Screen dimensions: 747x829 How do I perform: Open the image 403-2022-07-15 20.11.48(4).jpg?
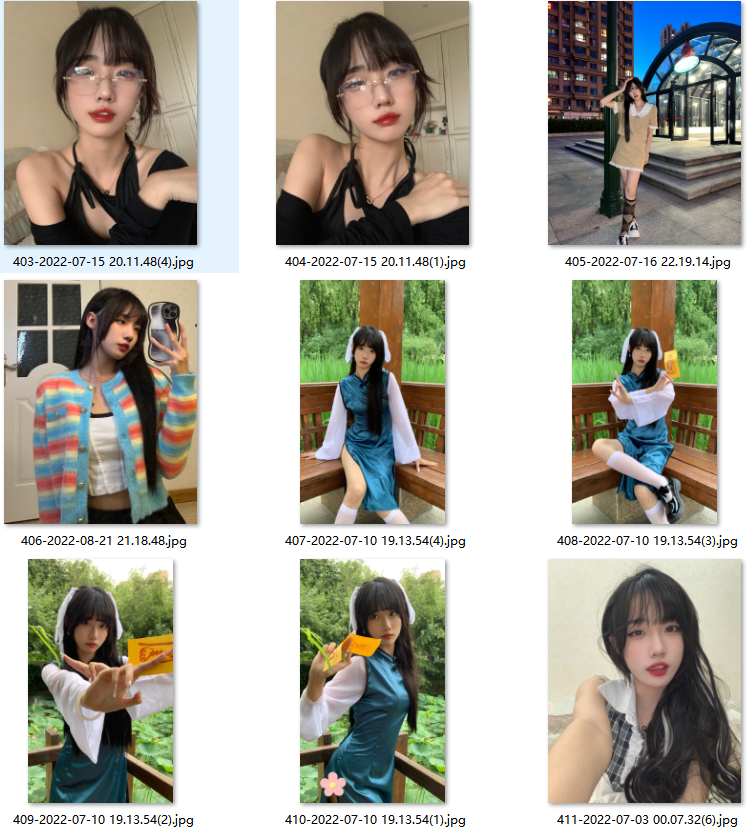click(100, 123)
